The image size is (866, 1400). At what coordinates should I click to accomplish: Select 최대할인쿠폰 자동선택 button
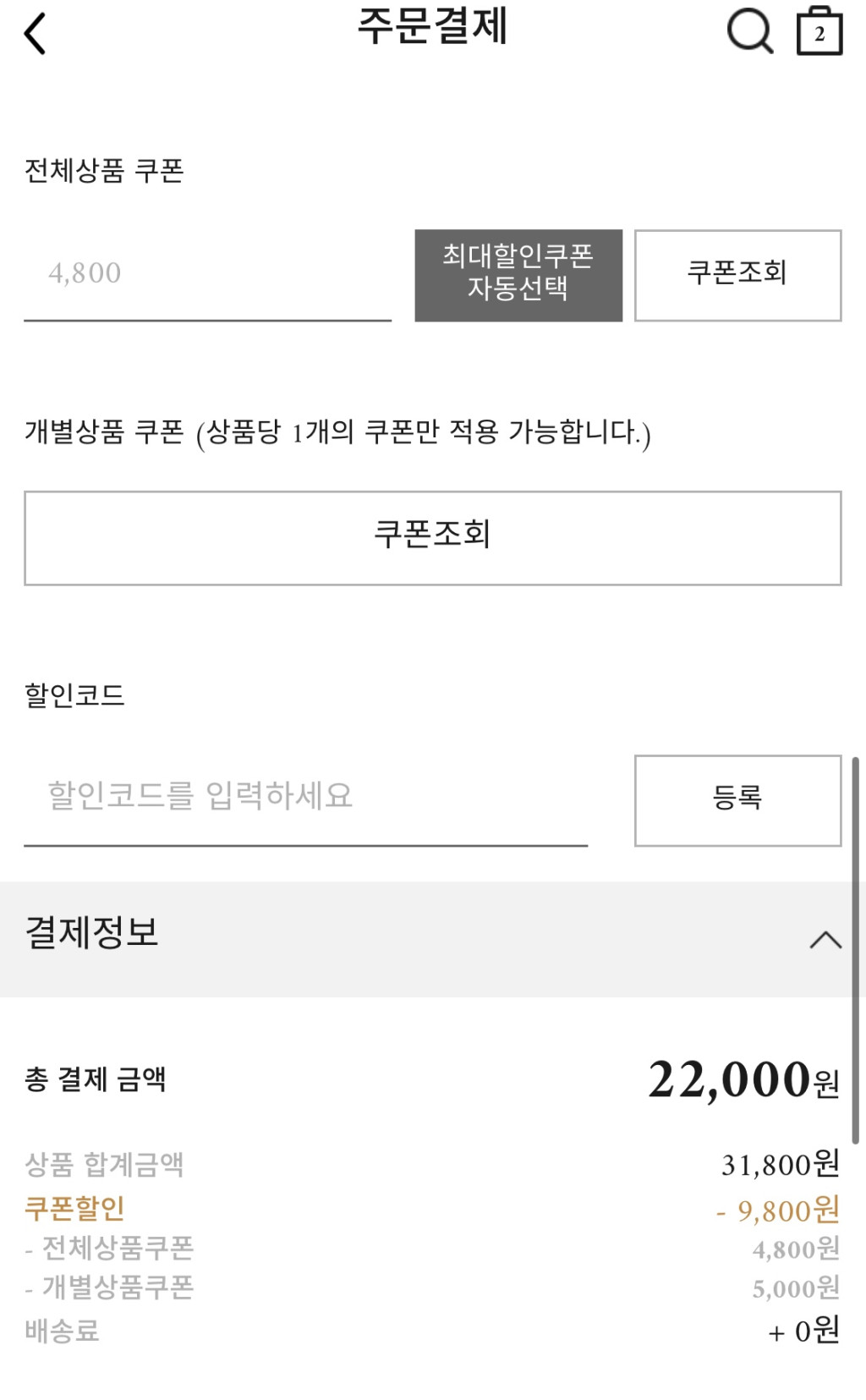click(518, 275)
